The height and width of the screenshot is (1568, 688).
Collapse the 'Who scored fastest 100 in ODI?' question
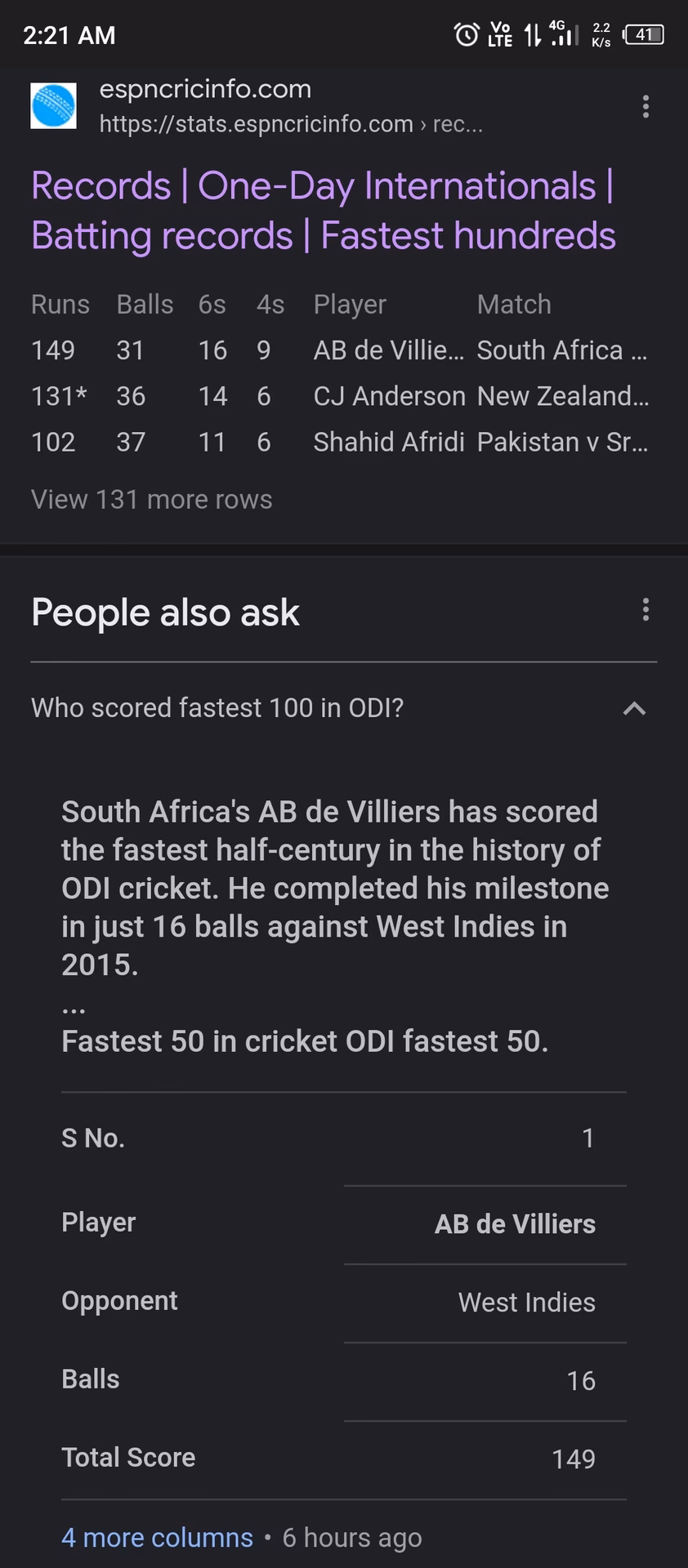(x=634, y=708)
